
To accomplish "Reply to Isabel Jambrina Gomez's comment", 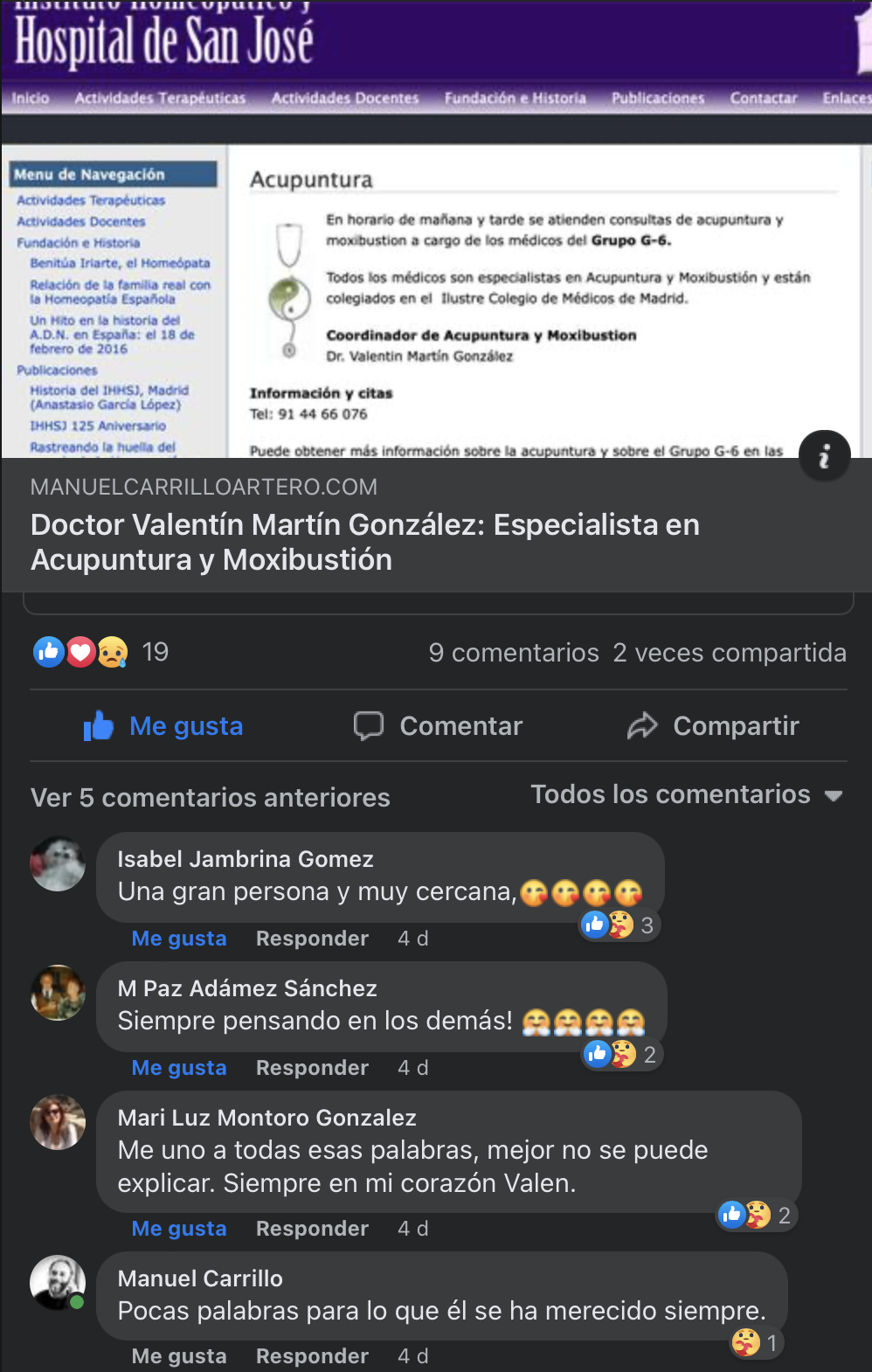I will tap(312, 939).
